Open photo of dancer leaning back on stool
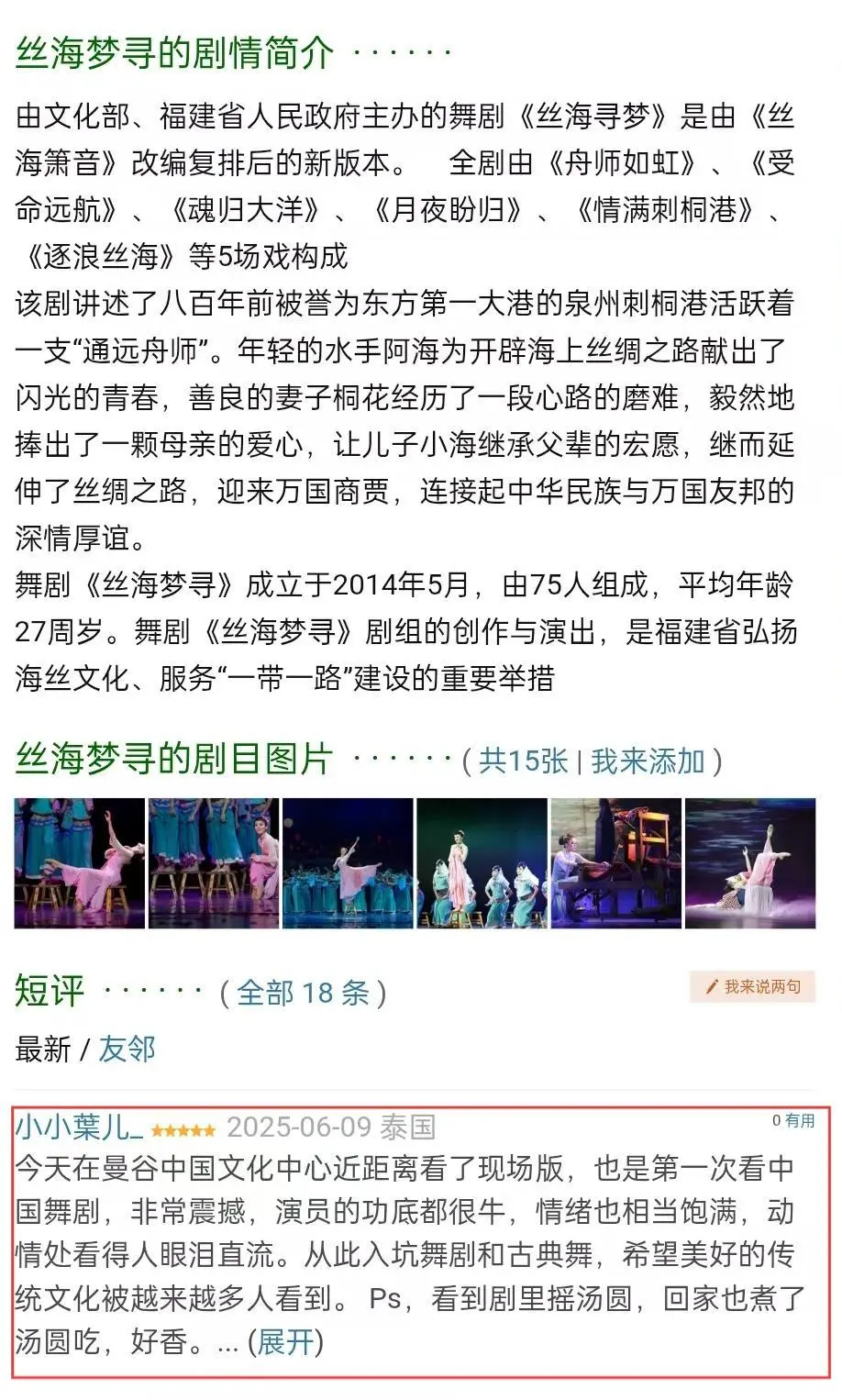Screen dimensions: 842x1400 pyautogui.click(x=80, y=862)
